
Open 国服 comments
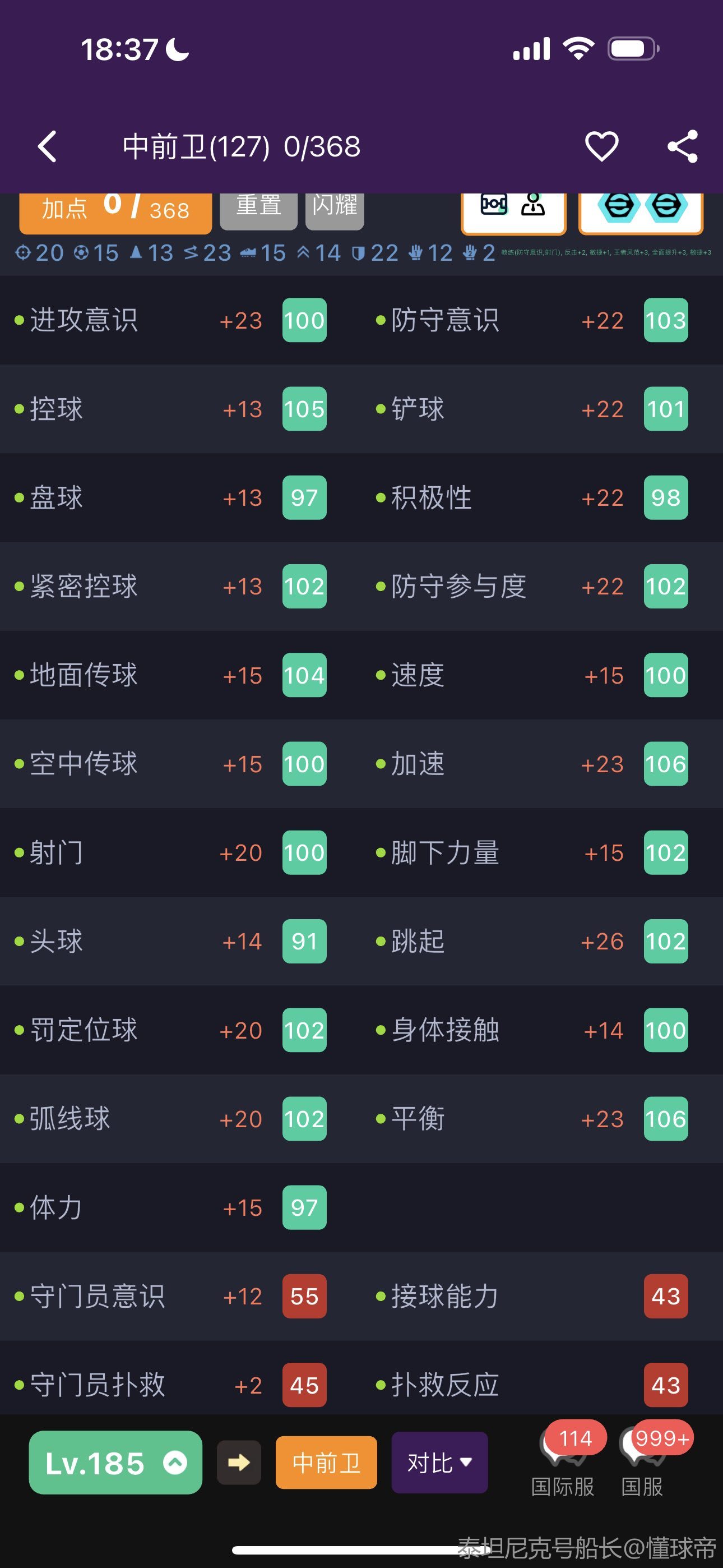[x=643, y=1461]
